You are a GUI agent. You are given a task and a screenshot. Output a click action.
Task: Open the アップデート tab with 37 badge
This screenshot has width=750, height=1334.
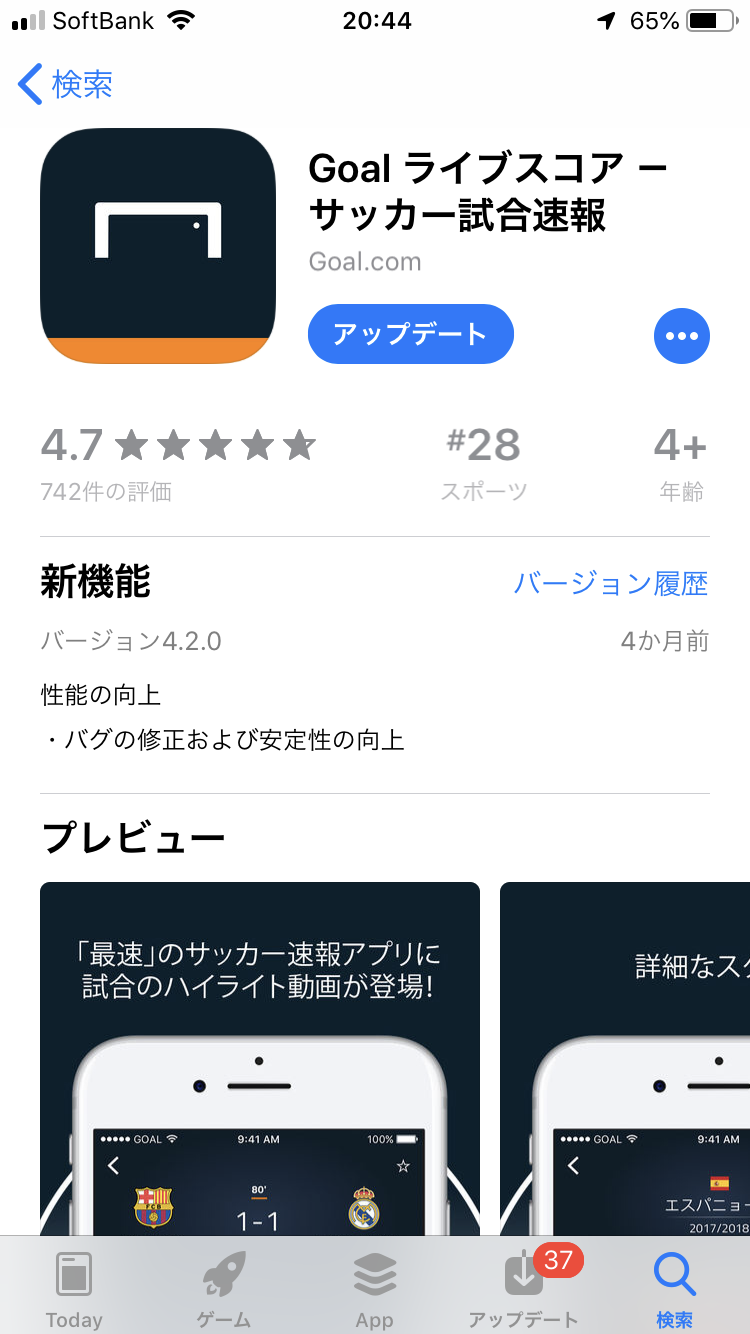(x=524, y=1288)
